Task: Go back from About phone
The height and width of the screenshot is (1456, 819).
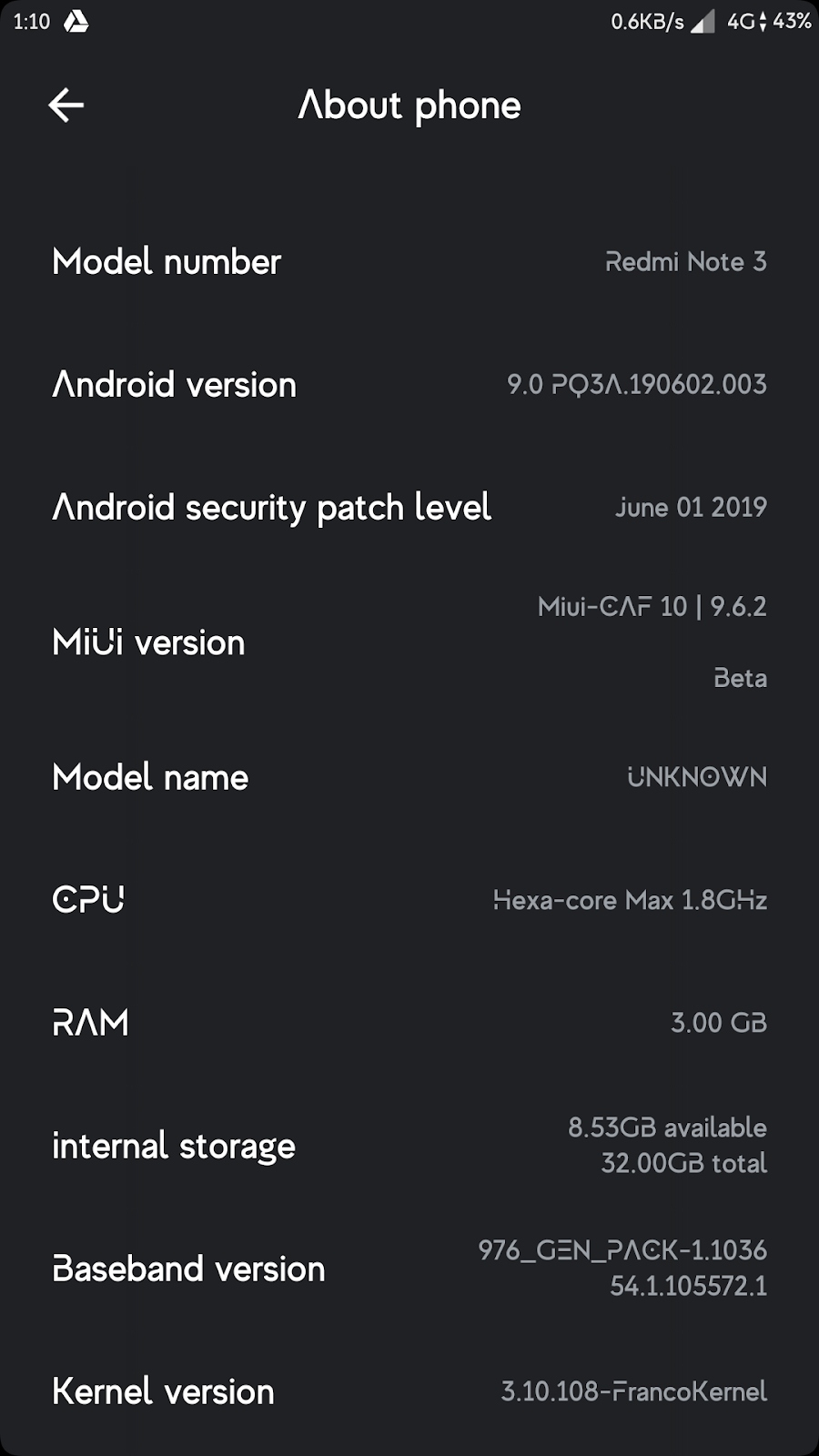Action: [x=66, y=106]
